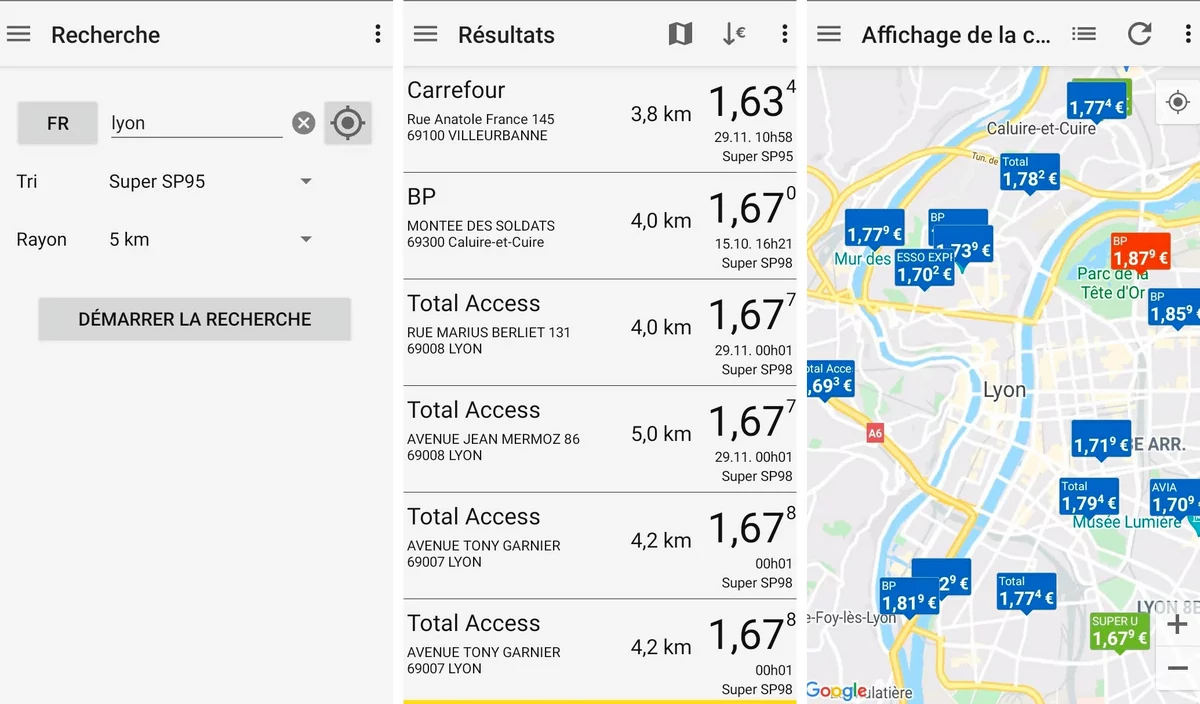Tap Démarrer la recherche button
Viewport: 1200px width, 704px height.
195,319
